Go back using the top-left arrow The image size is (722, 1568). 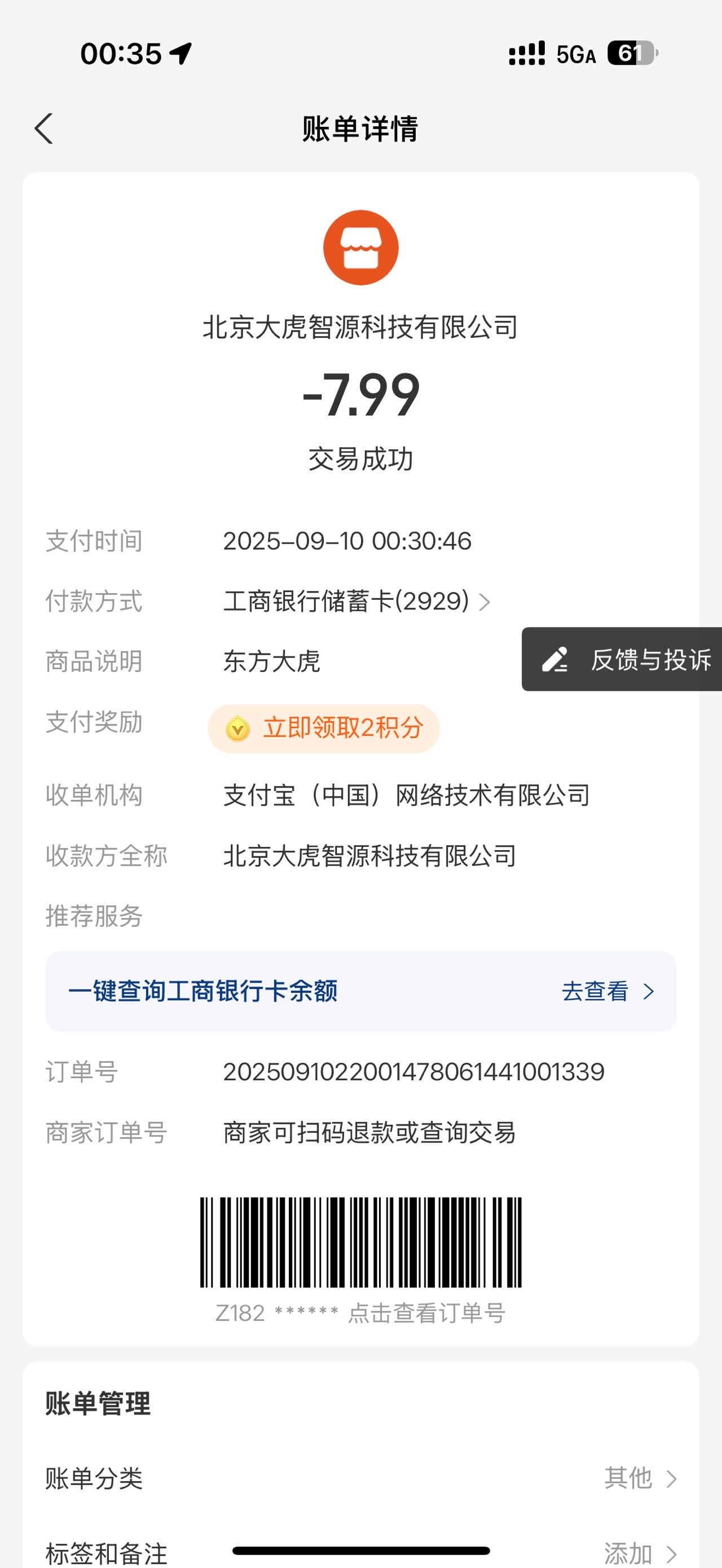(44, 129)
